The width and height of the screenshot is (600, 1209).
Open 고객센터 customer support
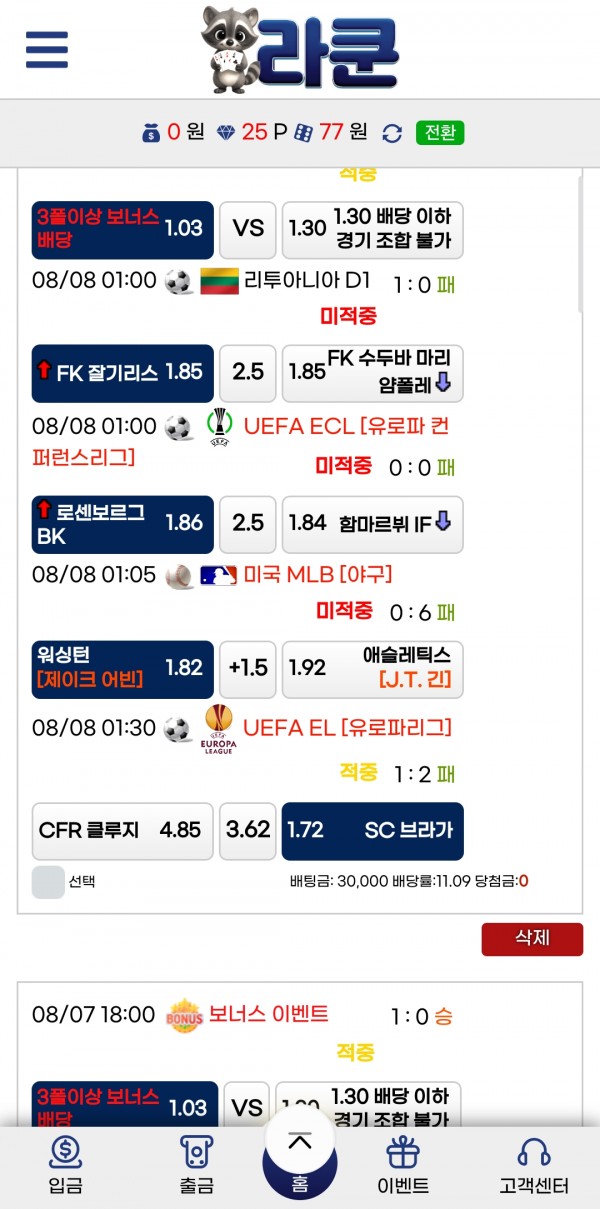point(534,1166)
